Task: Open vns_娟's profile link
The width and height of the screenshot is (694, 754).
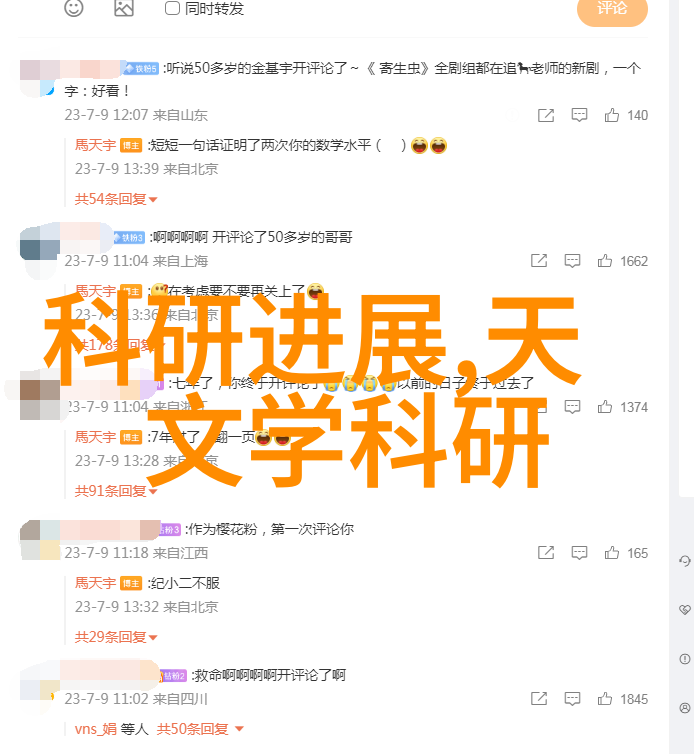Action: click(96, 729)
